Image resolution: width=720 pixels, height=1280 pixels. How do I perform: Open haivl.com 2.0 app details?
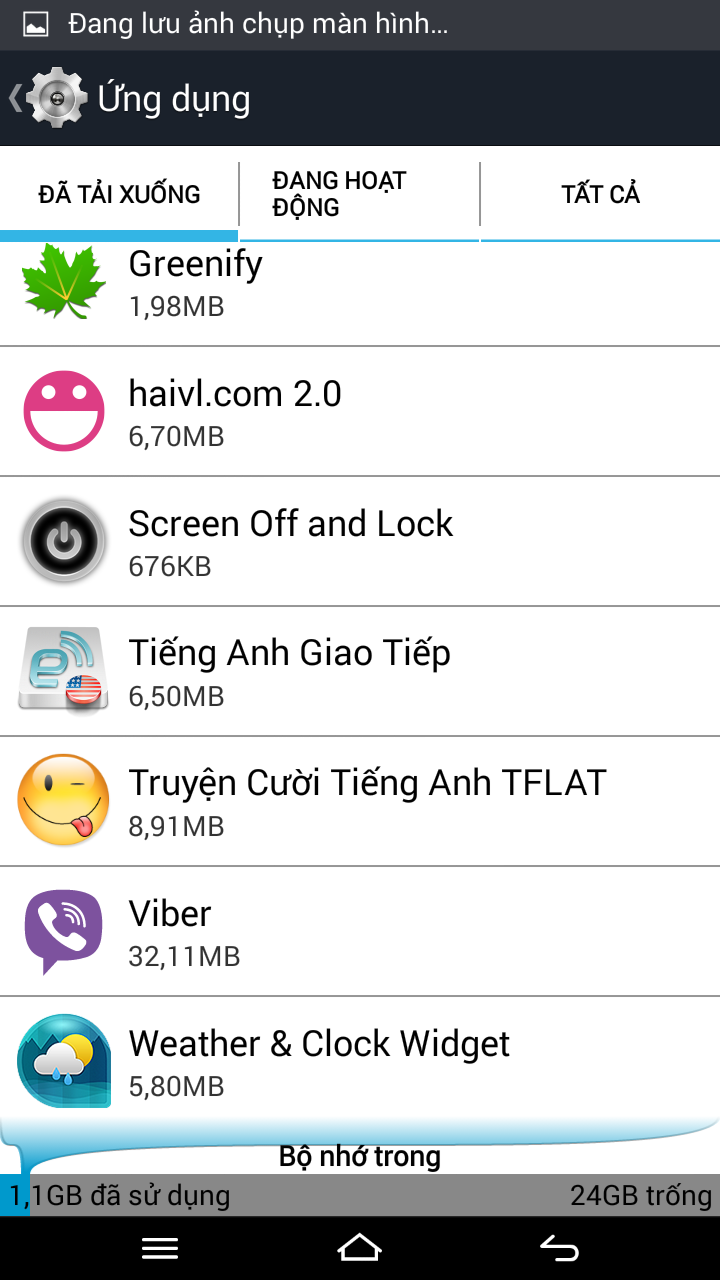click(x=360, y=411)
